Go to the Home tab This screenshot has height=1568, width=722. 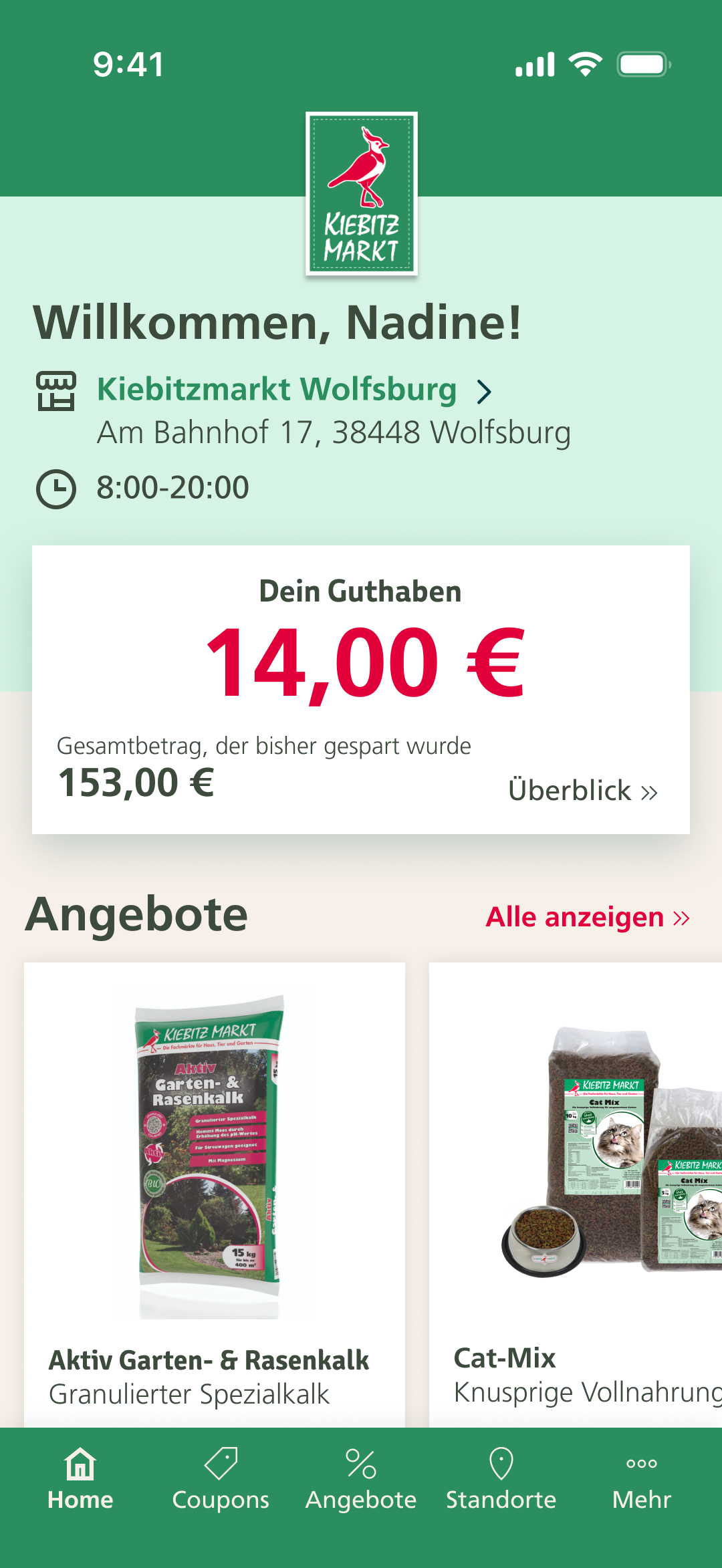(80, 1479)
